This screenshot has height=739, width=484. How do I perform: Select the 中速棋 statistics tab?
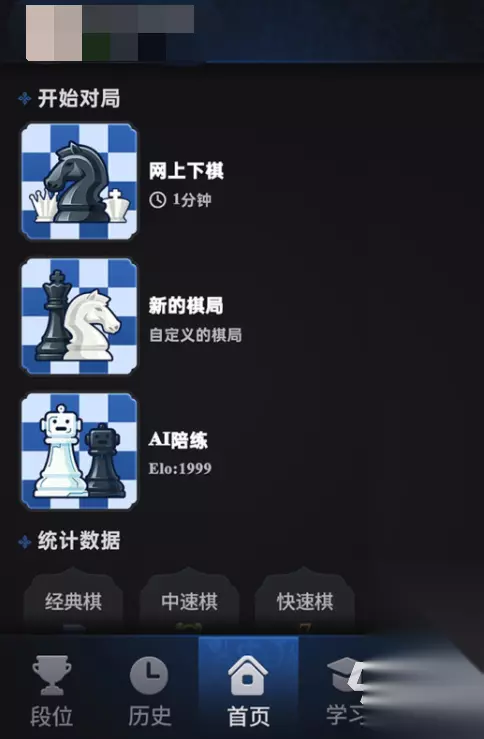[x=189, y=601]
